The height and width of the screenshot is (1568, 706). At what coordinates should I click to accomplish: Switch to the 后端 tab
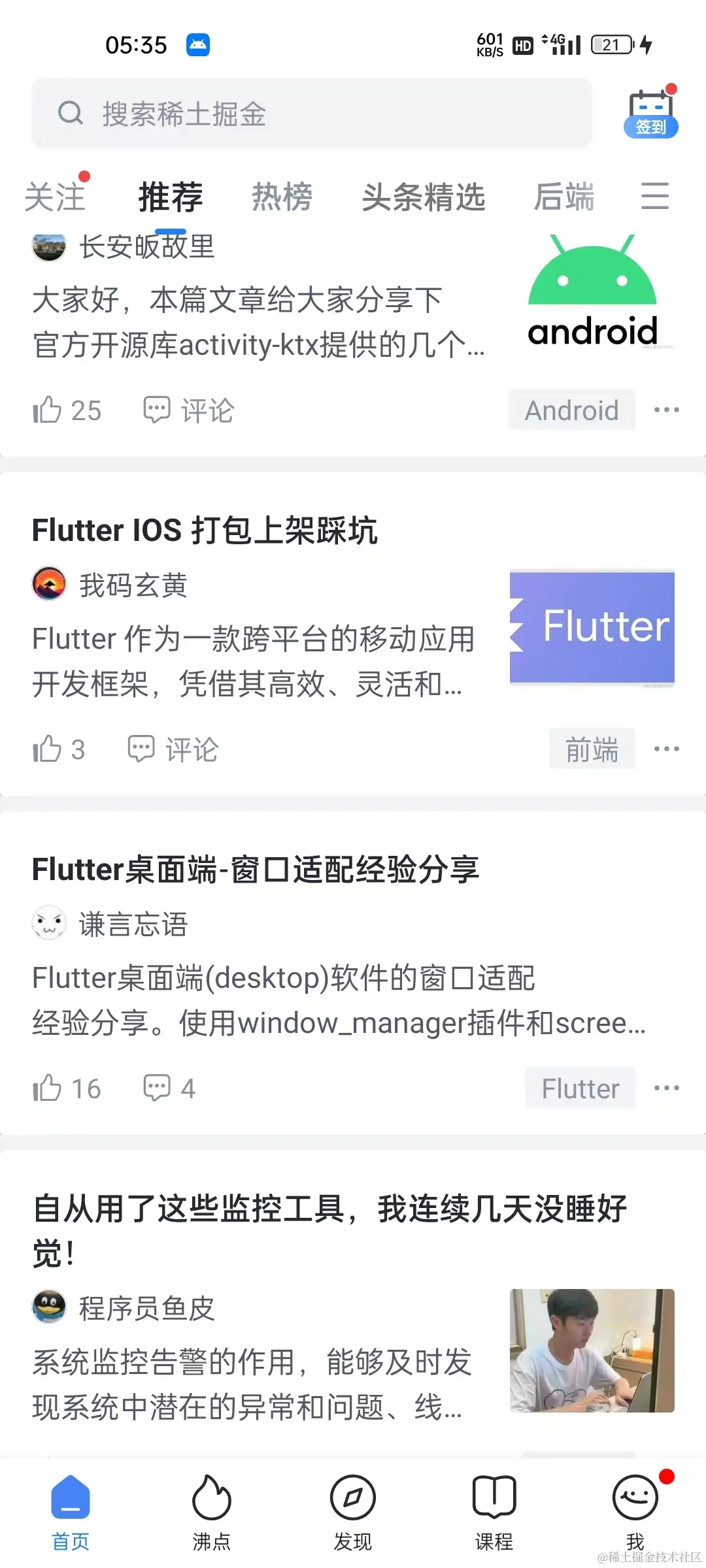coord(563,197)
